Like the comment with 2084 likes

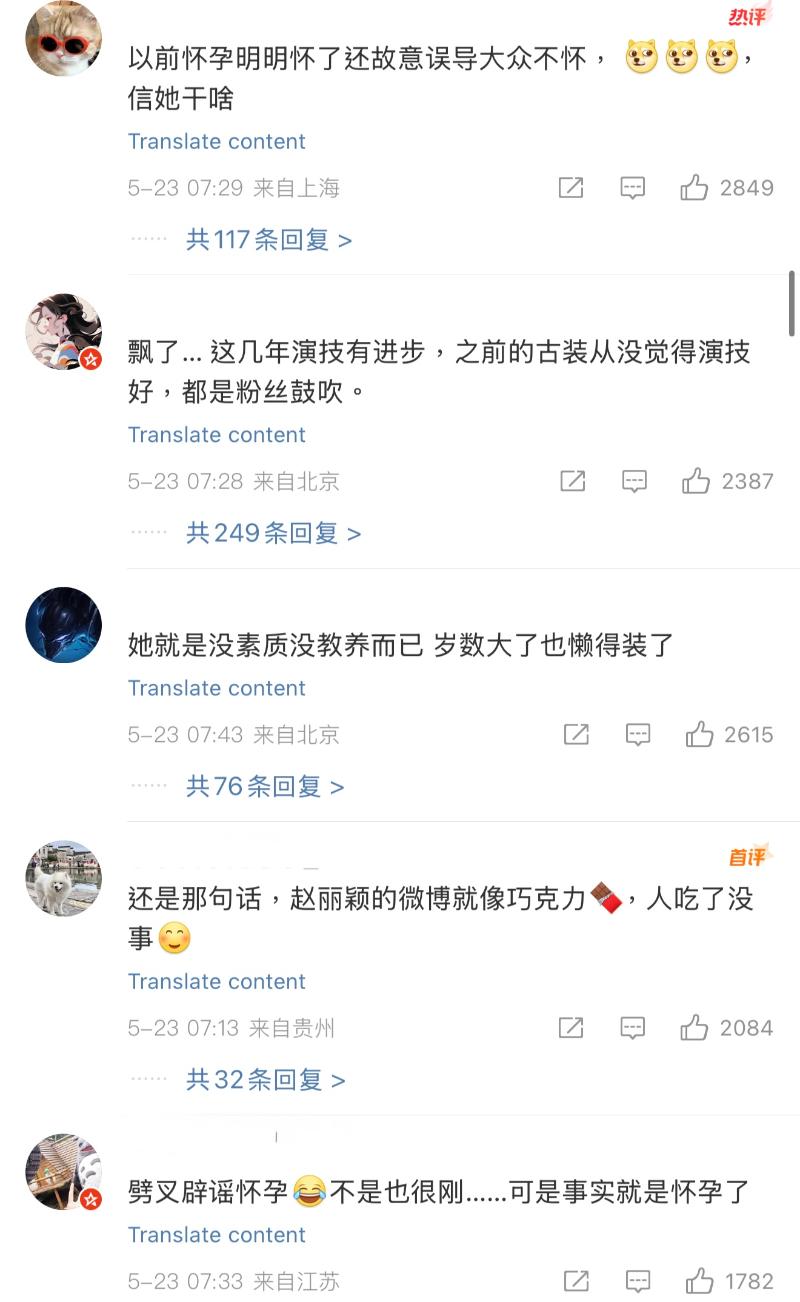695,1028
